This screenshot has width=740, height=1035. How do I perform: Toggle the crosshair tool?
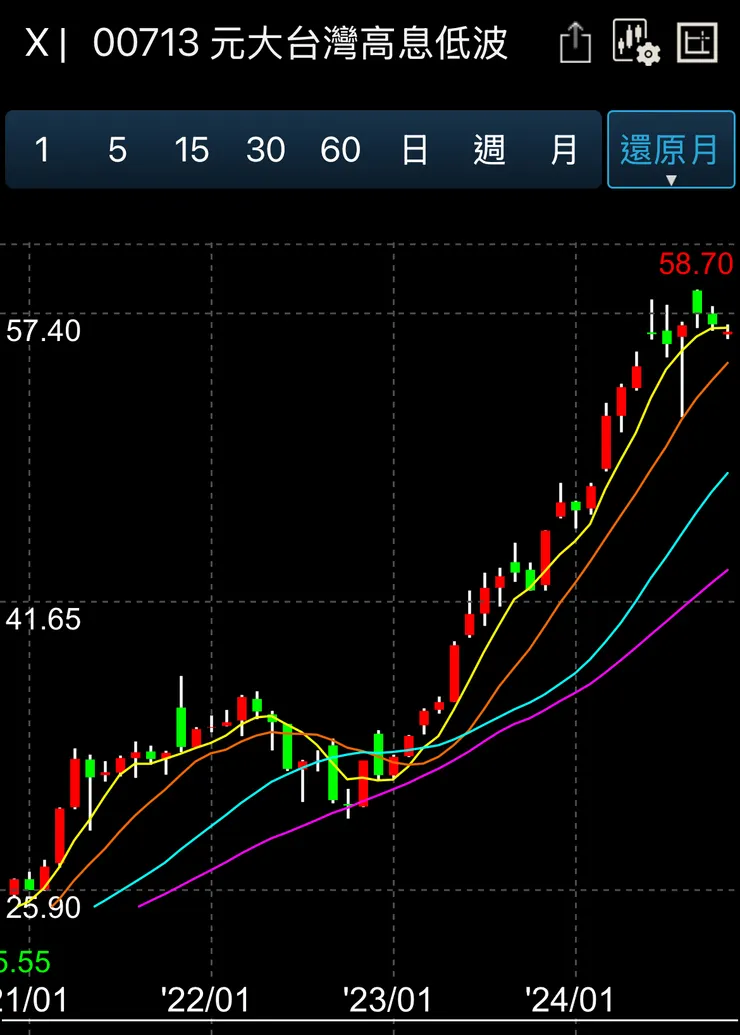tap(698, 43)
